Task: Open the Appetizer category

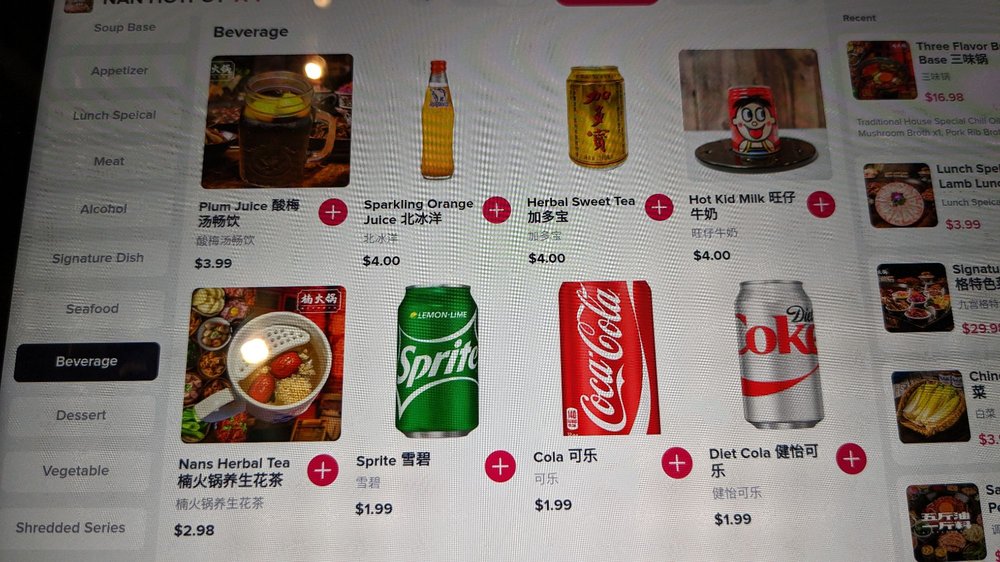Action: click(119, 71)
